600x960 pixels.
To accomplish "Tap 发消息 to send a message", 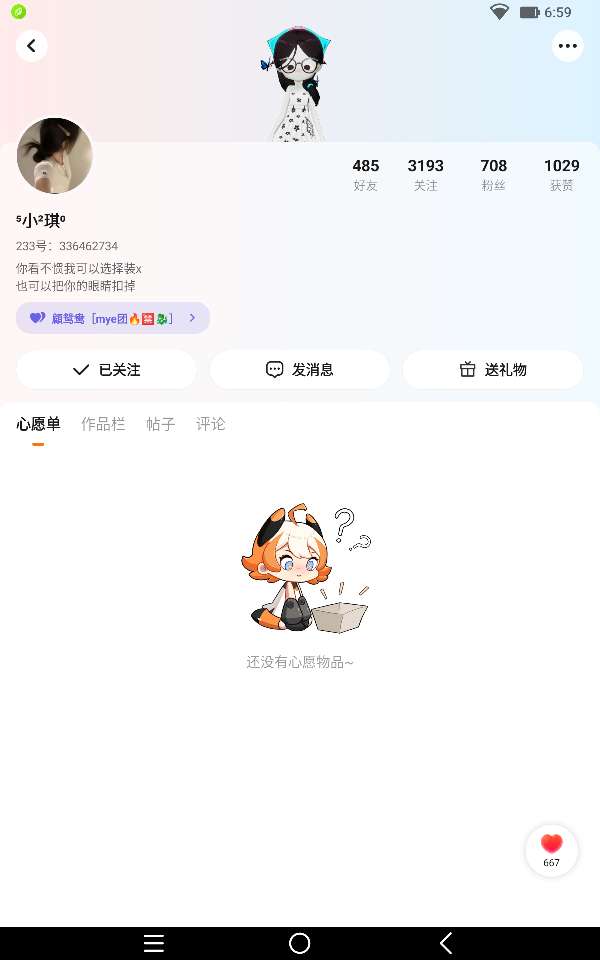I will [299, 370].
